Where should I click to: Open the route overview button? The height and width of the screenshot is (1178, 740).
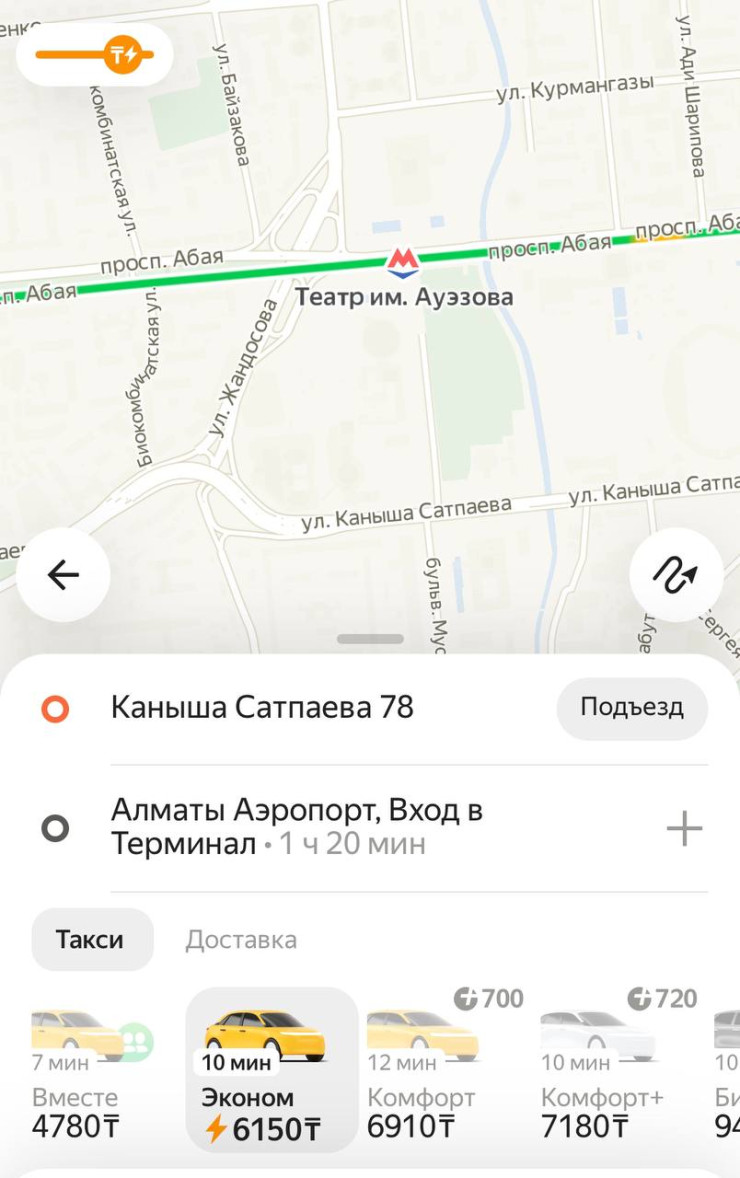pyautogui.click(x=675, y=574)
